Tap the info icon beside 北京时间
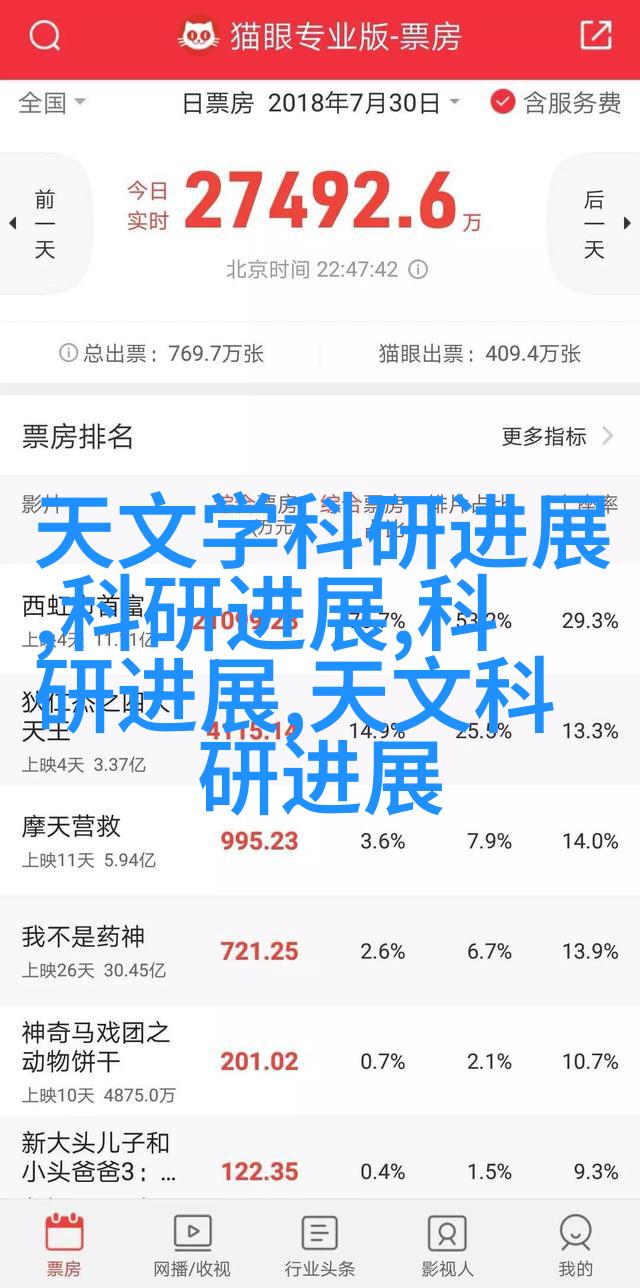Screen dimensions: 640x1288 click(419, 270)
